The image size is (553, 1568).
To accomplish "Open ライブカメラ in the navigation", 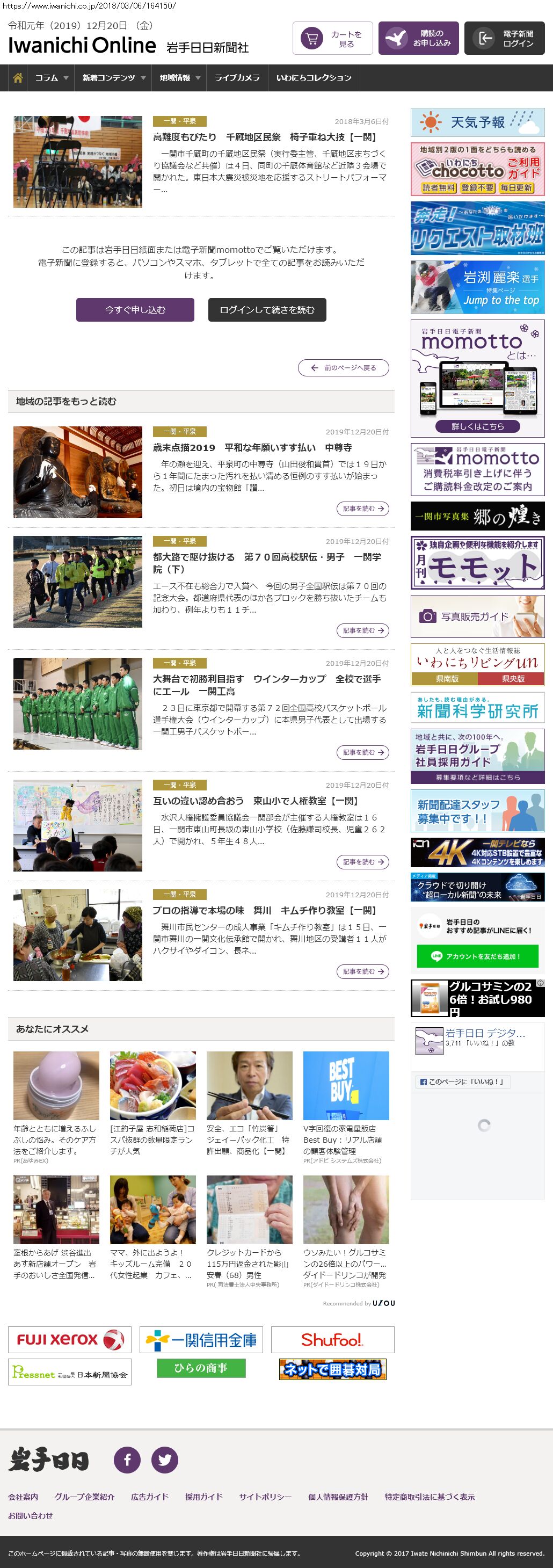I will click(237, 78).
